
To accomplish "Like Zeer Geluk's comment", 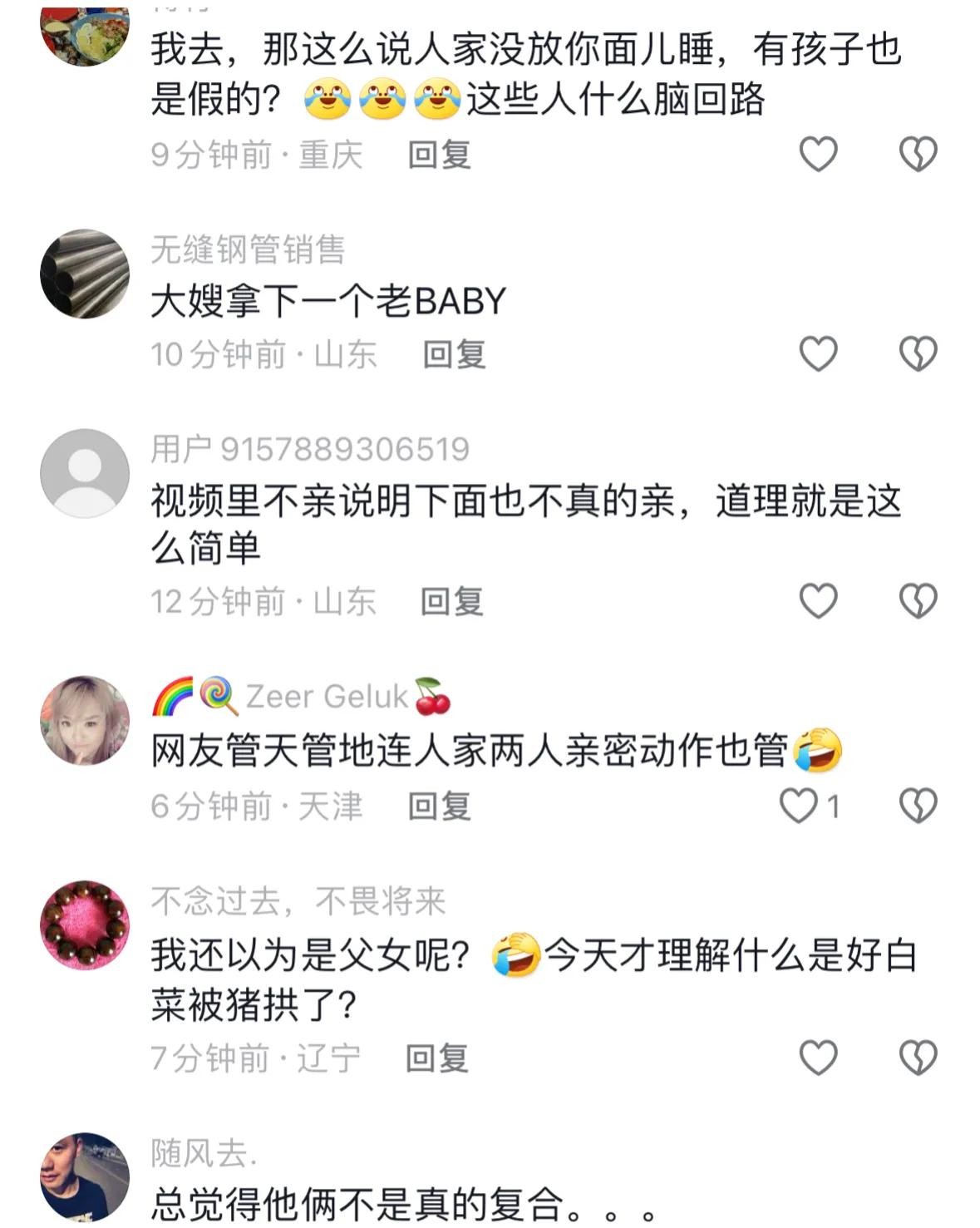I will tap(800, 806).
